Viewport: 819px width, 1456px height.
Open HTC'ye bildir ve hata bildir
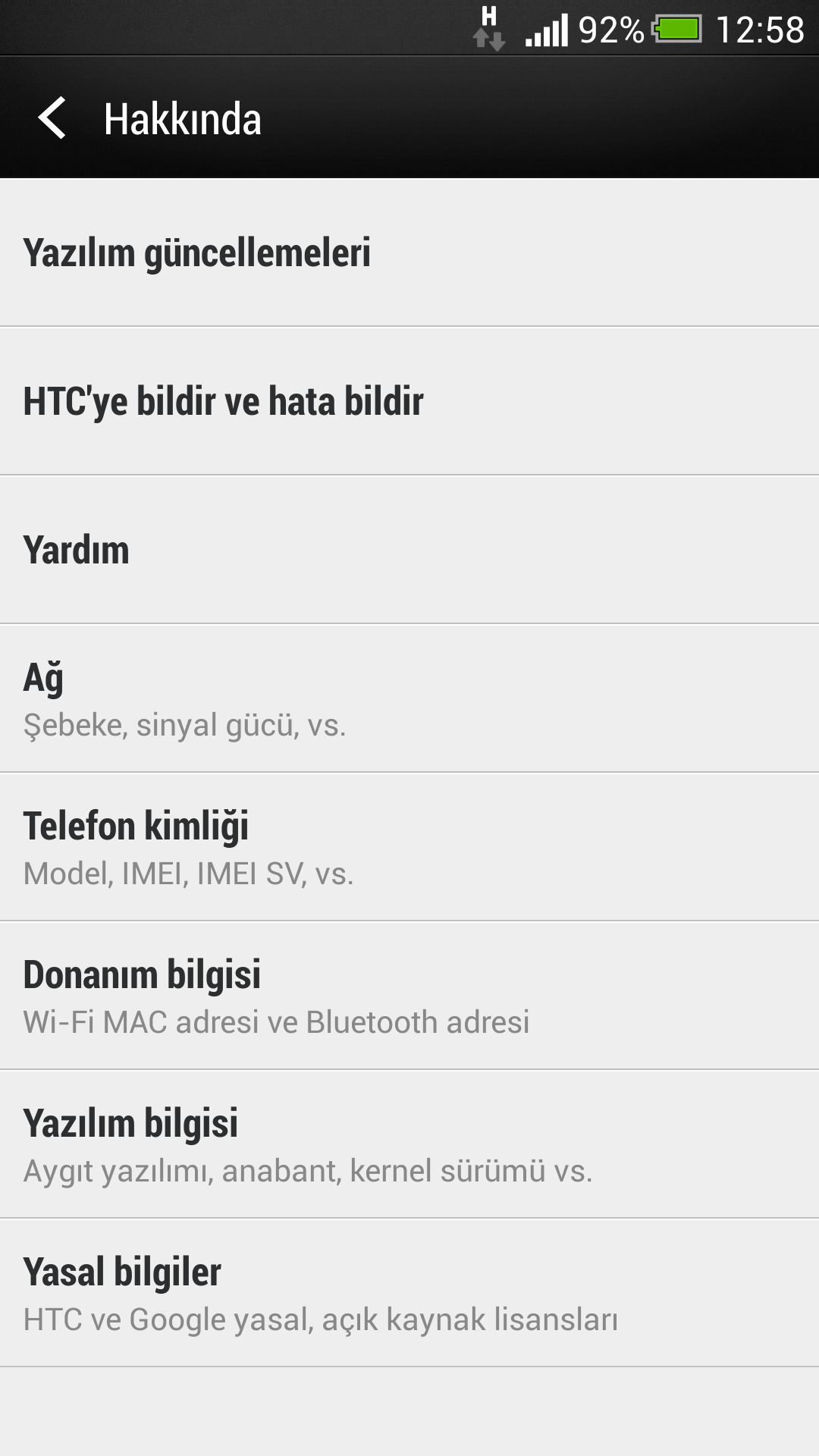409,401
